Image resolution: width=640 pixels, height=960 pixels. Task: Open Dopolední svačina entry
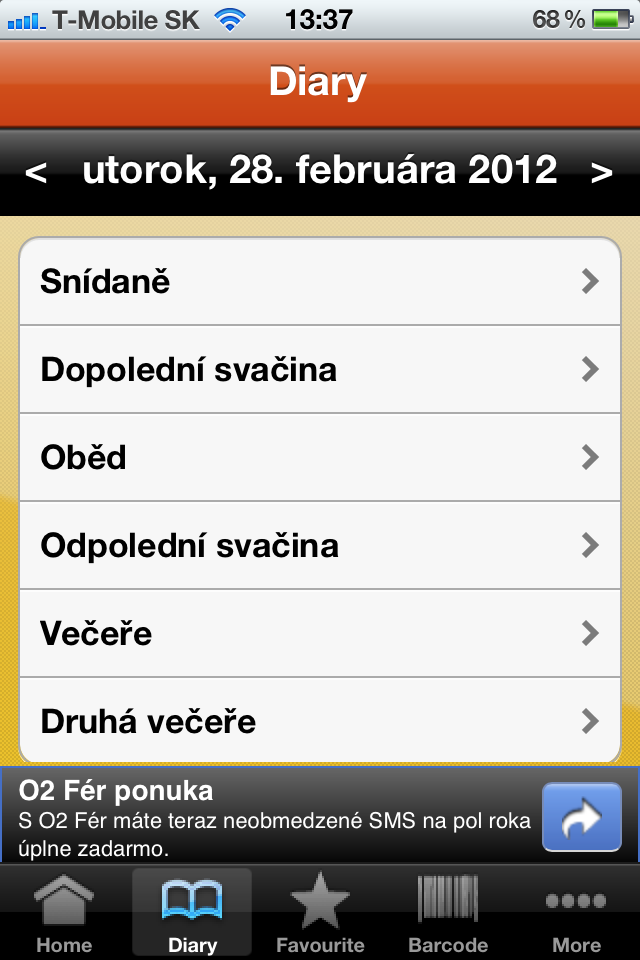pos(320,370)
